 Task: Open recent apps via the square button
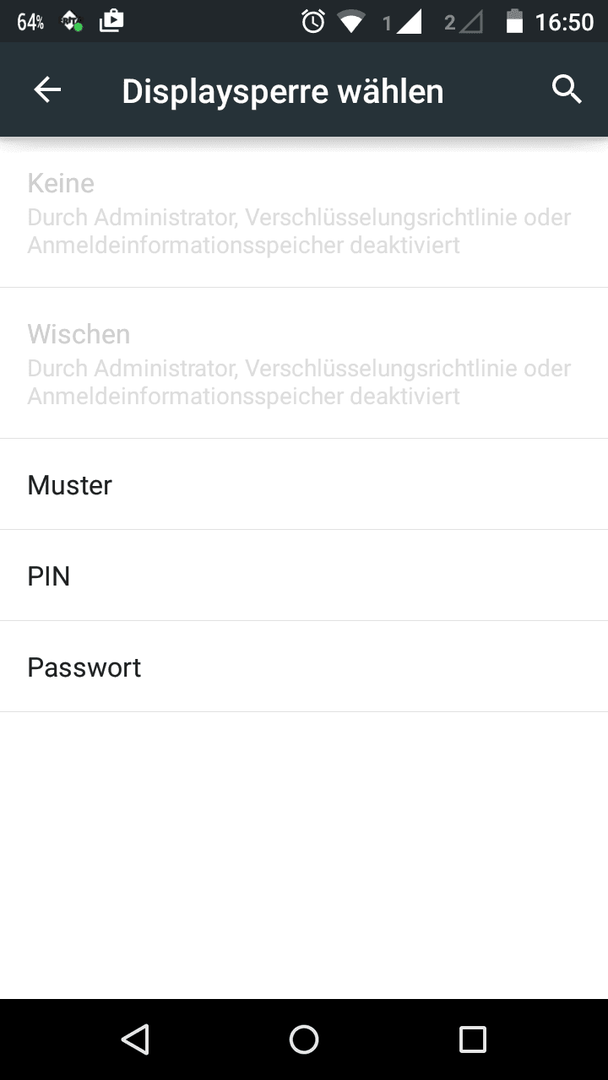point(472,1039)
